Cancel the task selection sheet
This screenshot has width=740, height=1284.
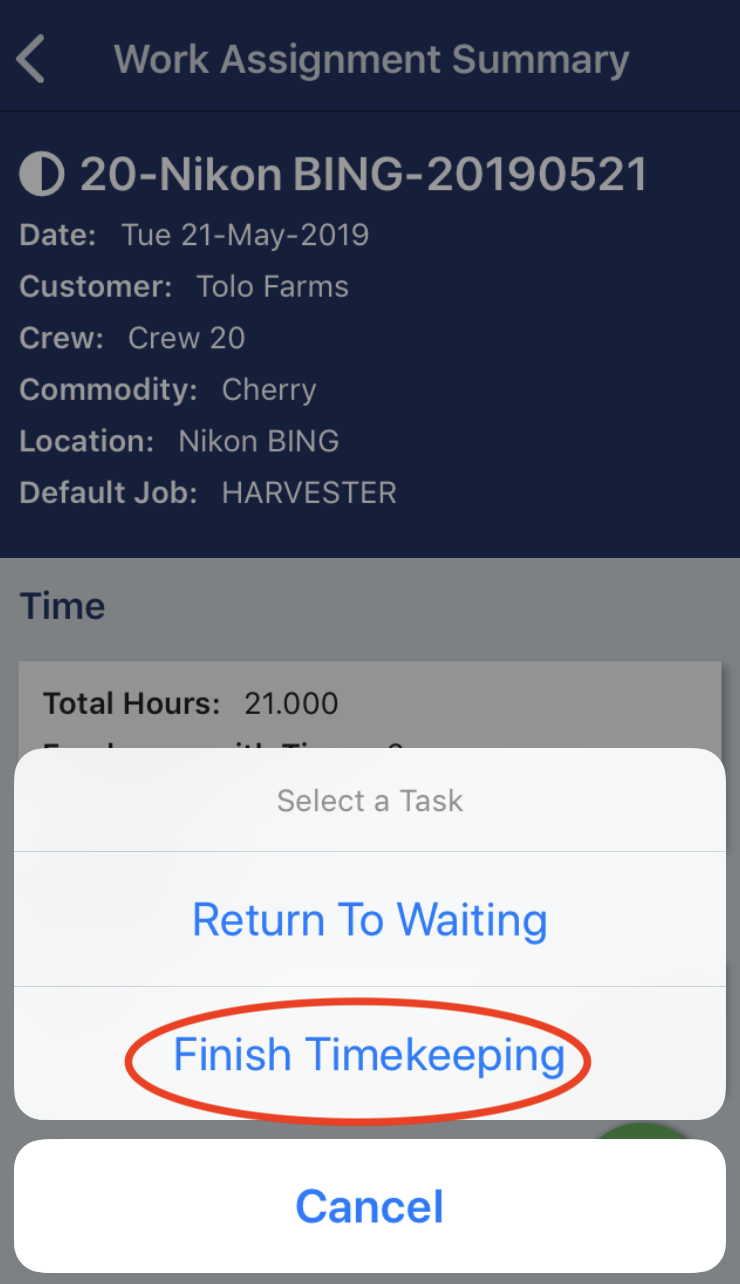coord(370,1206)
